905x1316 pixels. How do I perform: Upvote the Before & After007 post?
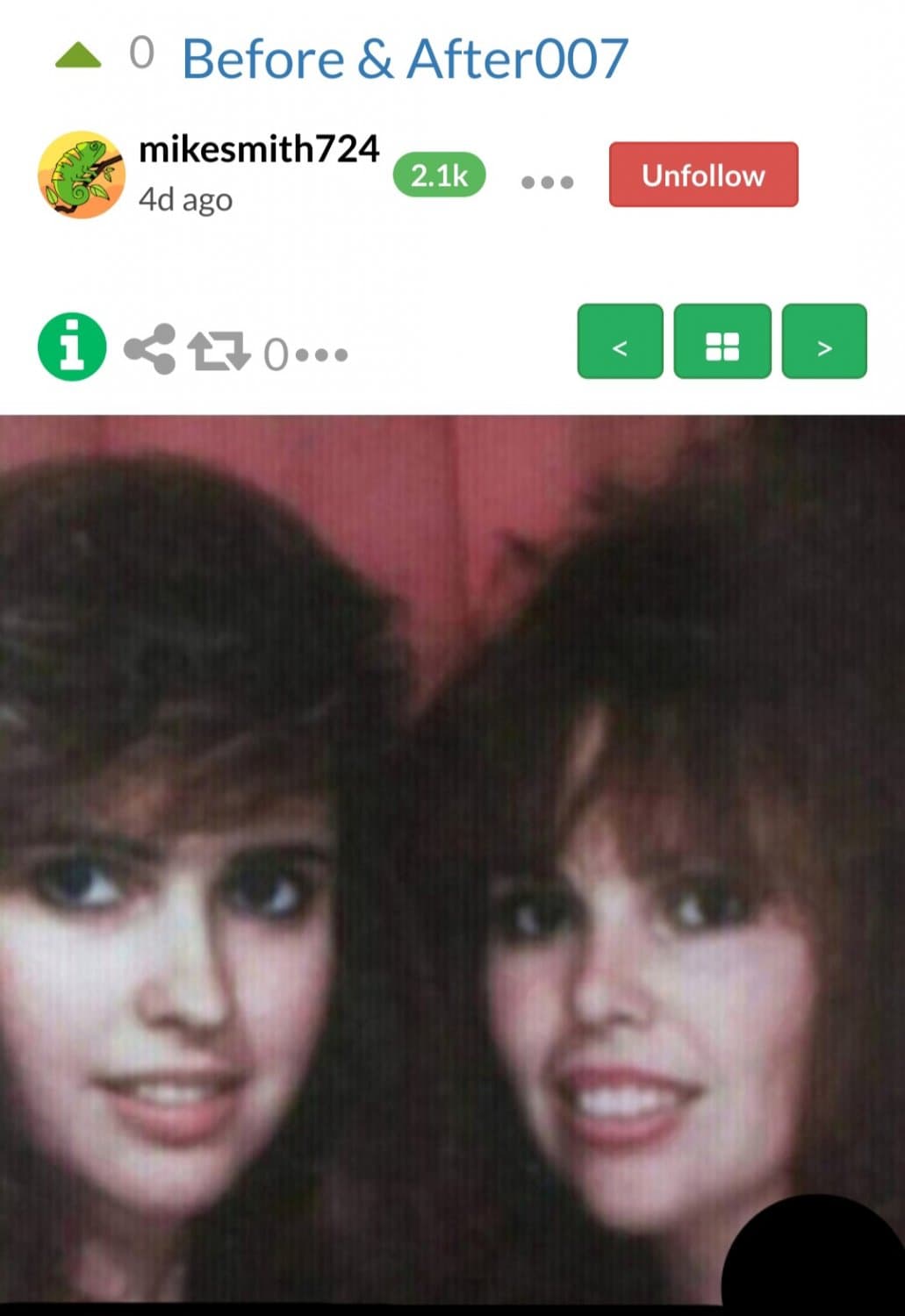(78, 55)
